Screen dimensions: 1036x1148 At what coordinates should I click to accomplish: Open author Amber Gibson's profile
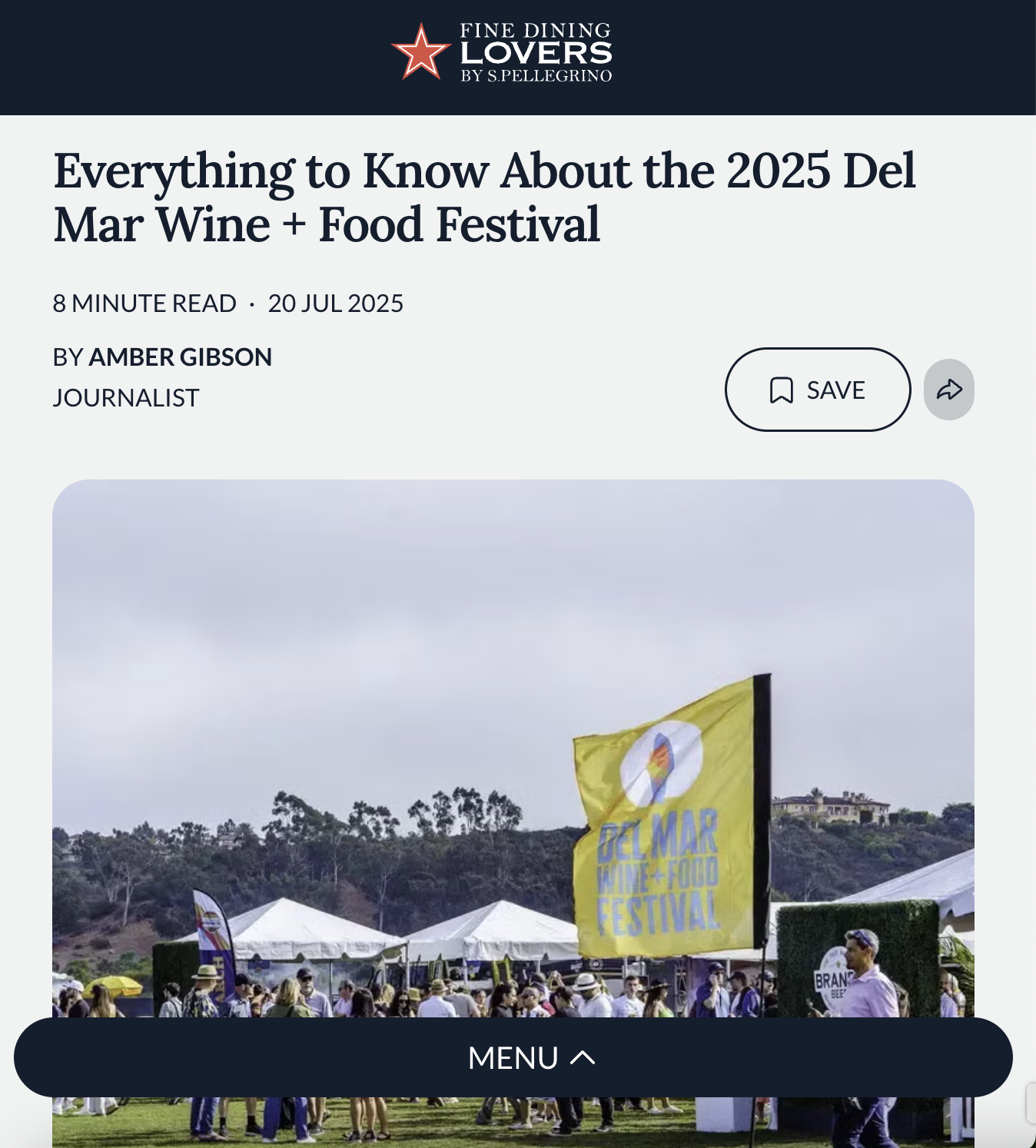pos(180,357)
